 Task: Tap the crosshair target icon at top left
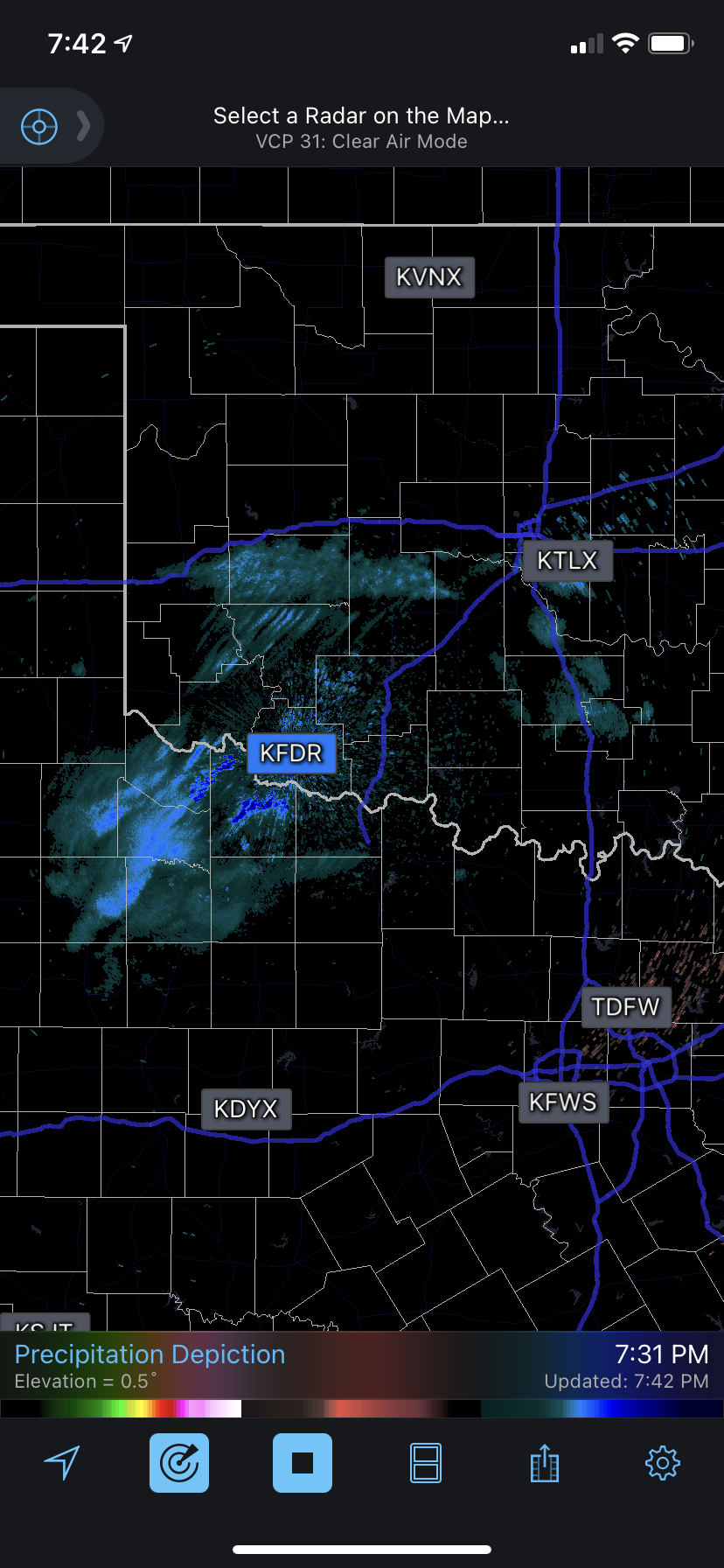click(x=39, y=127)
